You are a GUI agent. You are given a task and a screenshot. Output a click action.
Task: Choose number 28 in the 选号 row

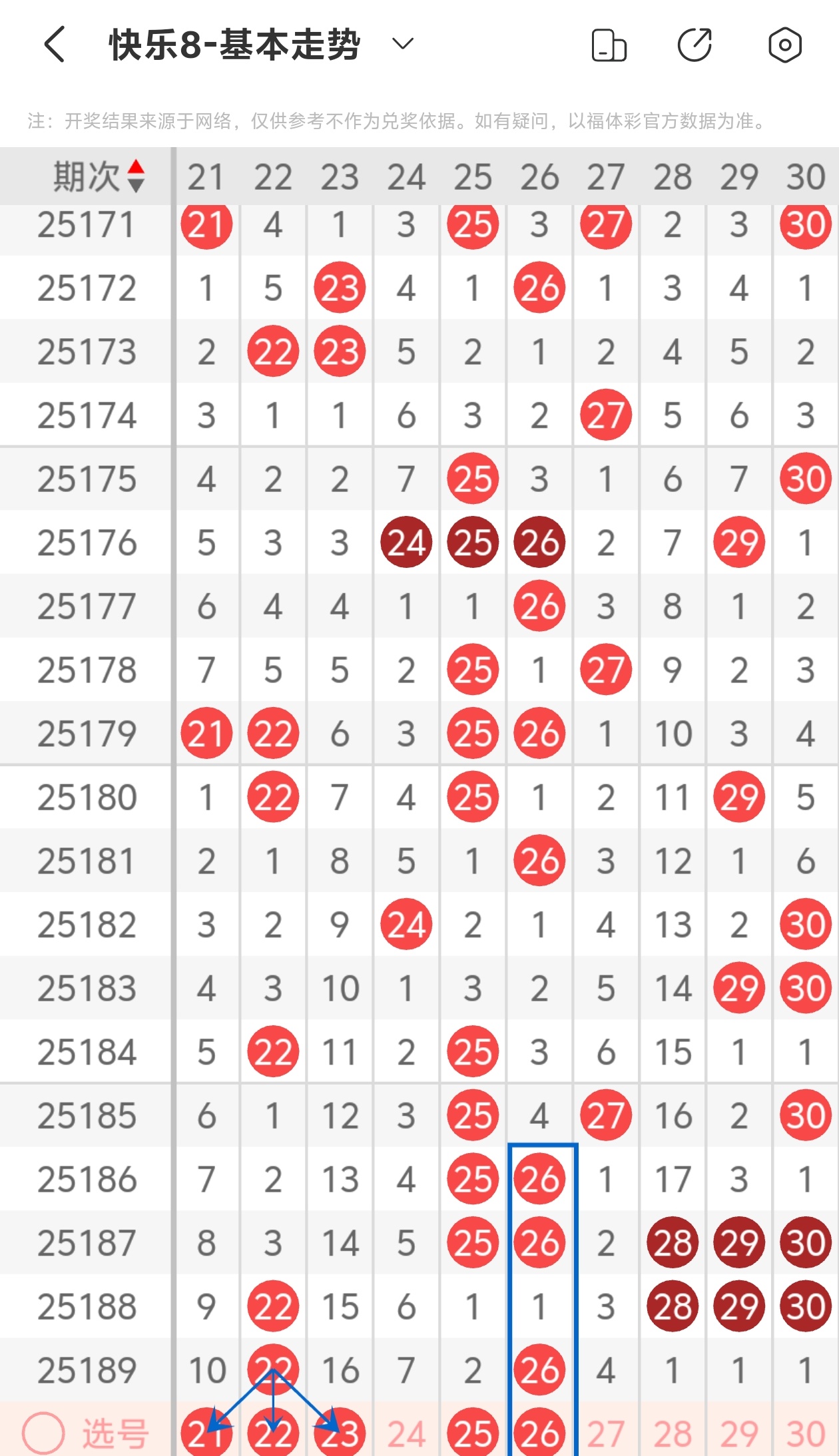pos(673,1433)
